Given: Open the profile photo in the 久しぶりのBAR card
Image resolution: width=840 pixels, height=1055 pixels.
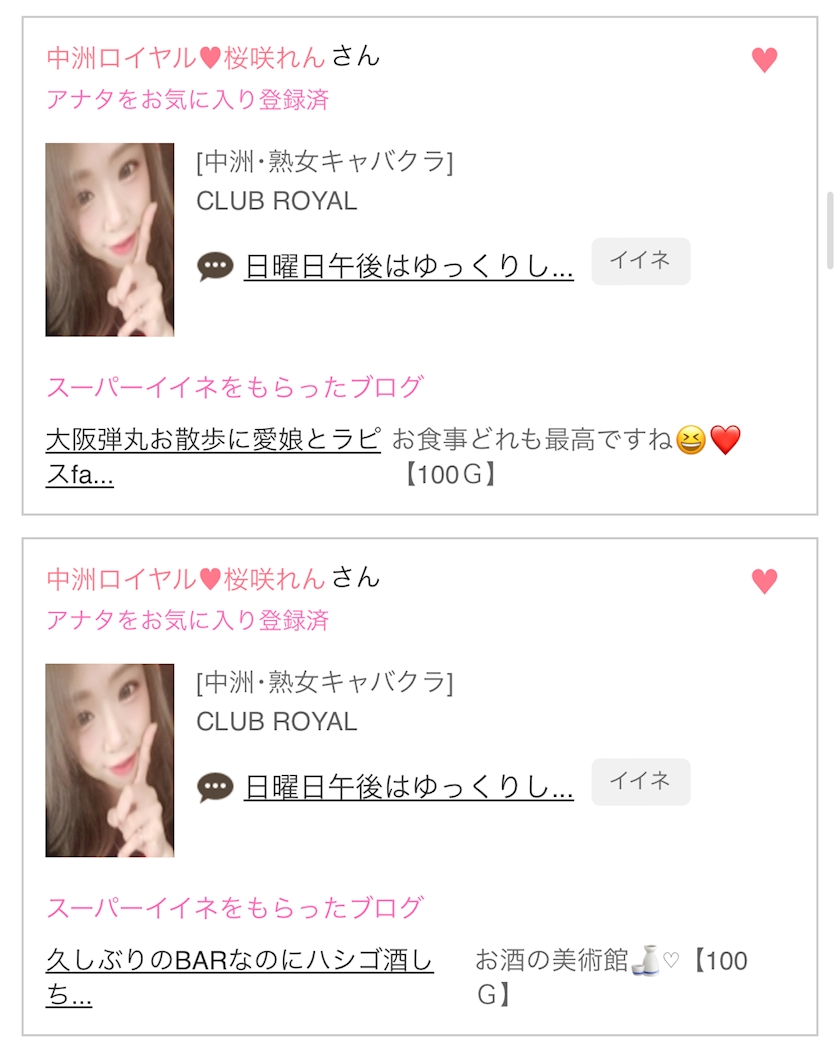Looking at the screenshot, I should click(x=110, y=760).
